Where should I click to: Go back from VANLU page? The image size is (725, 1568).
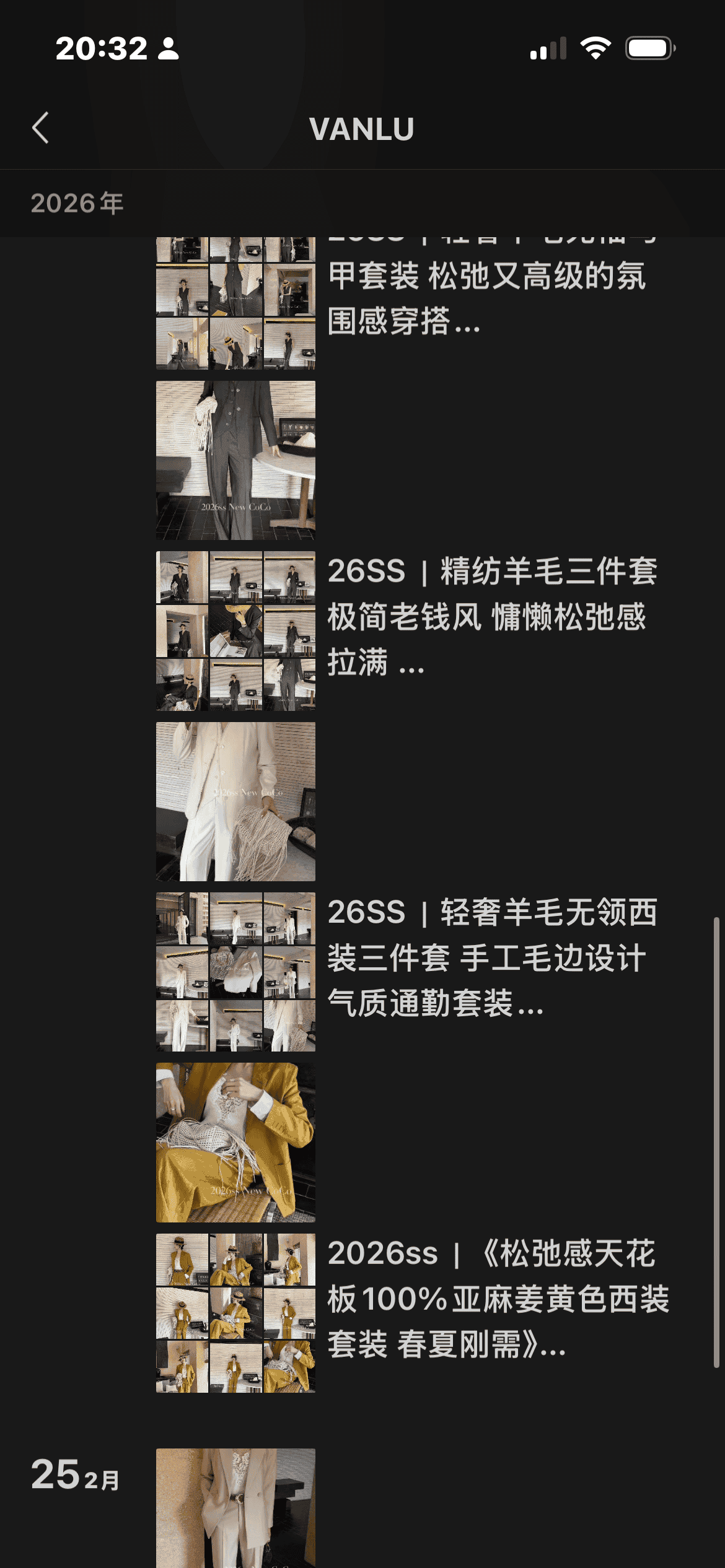pos(41,128)
